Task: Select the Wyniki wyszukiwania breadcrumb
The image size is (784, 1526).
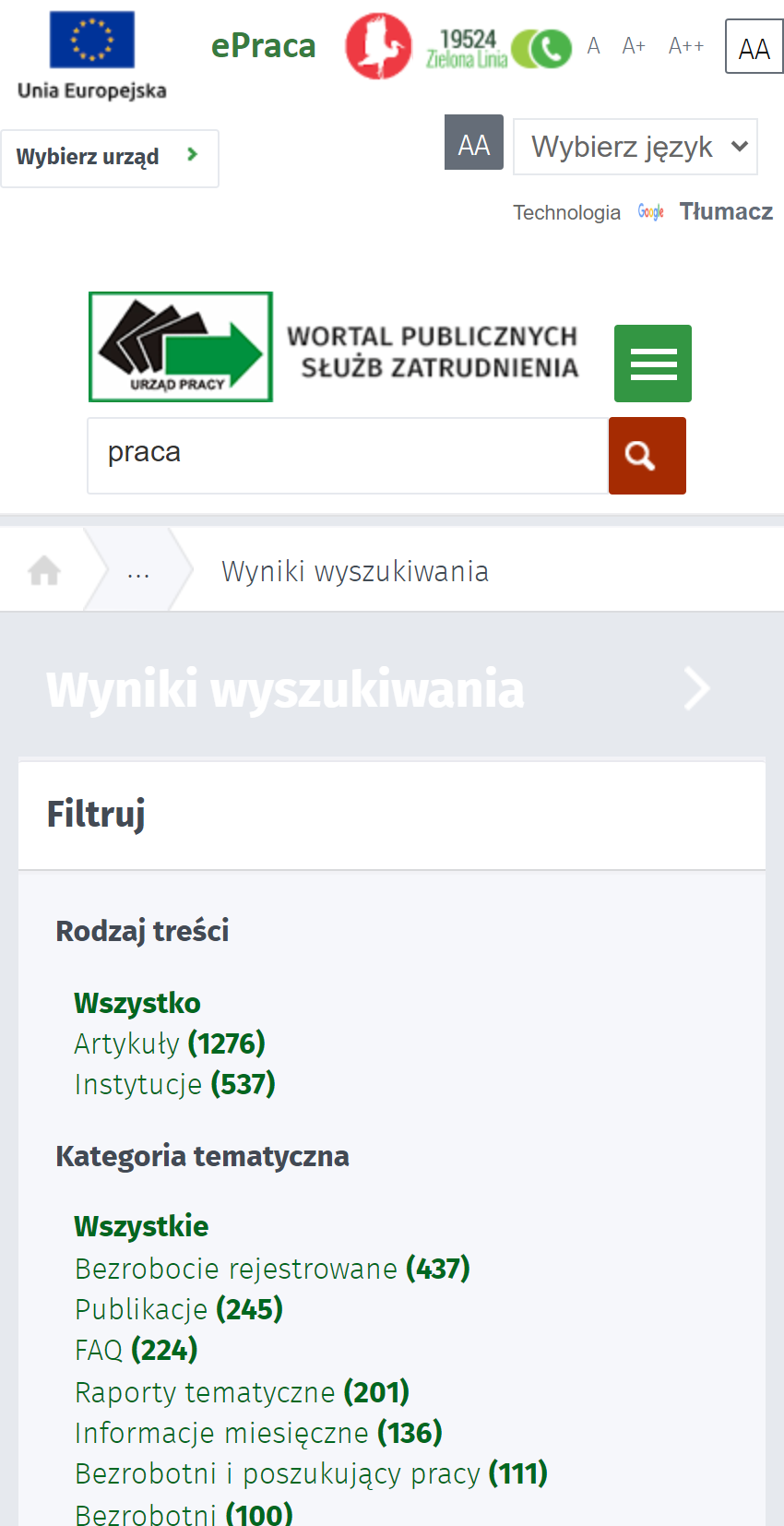Action: [x=354, y=570]
